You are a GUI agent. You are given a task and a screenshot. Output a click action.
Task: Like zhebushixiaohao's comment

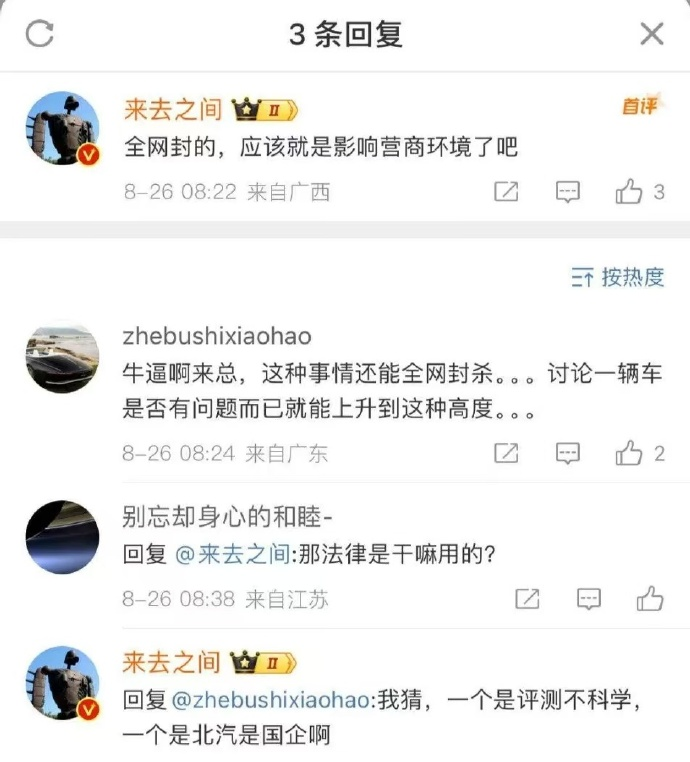[x=629, y=454]
